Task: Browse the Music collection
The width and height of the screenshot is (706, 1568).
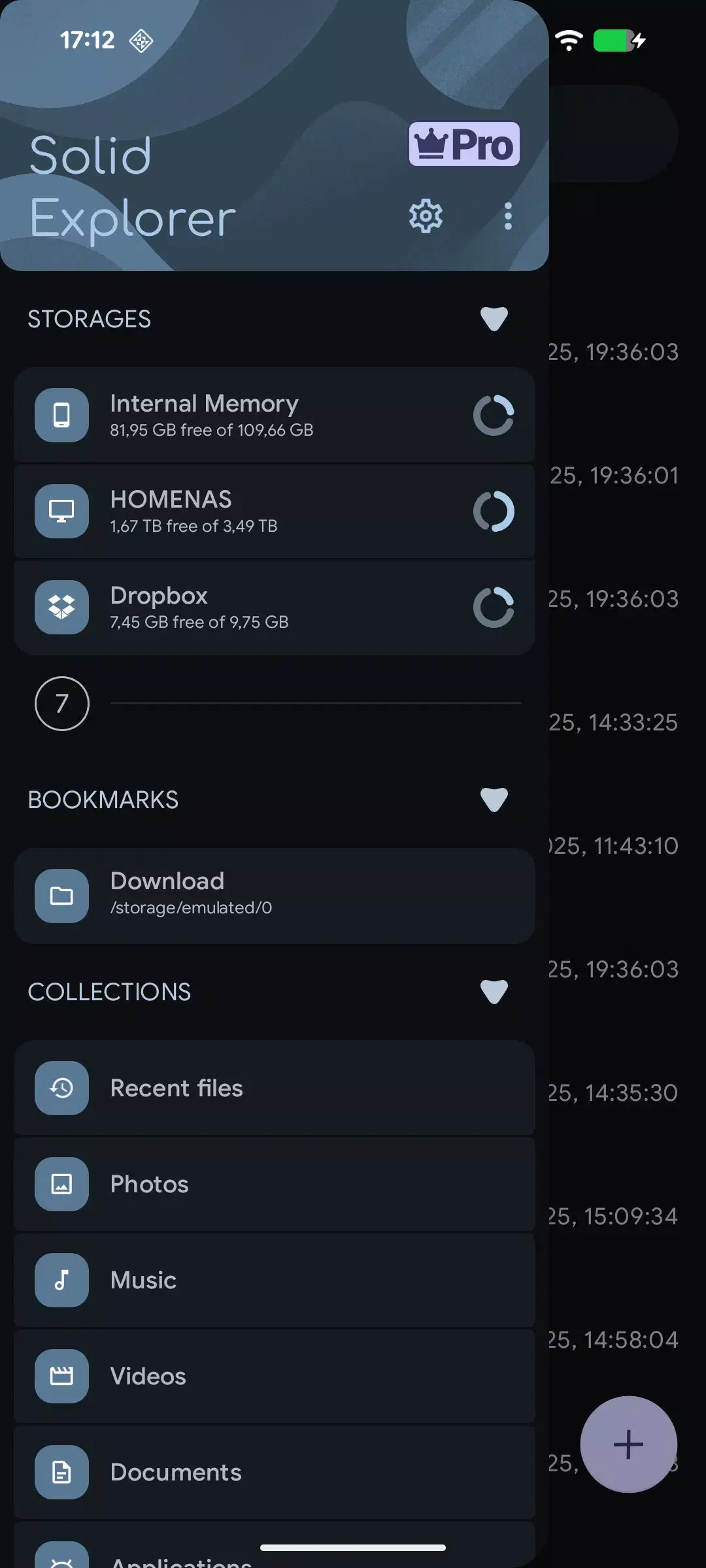Action: click(275, 1280)
